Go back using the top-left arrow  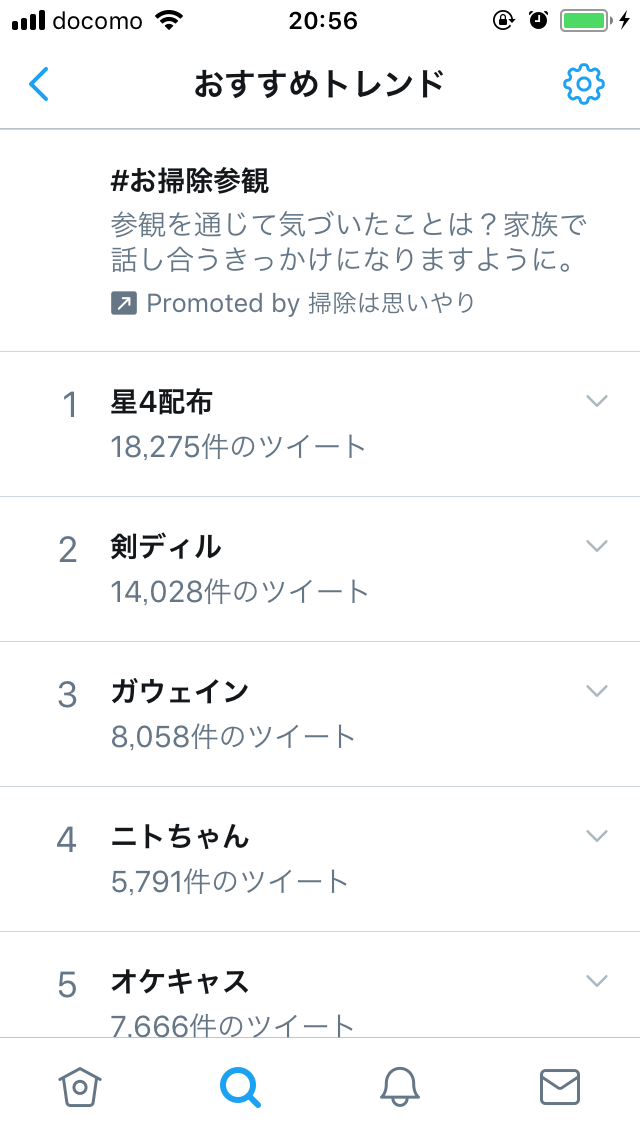[39, 84]
